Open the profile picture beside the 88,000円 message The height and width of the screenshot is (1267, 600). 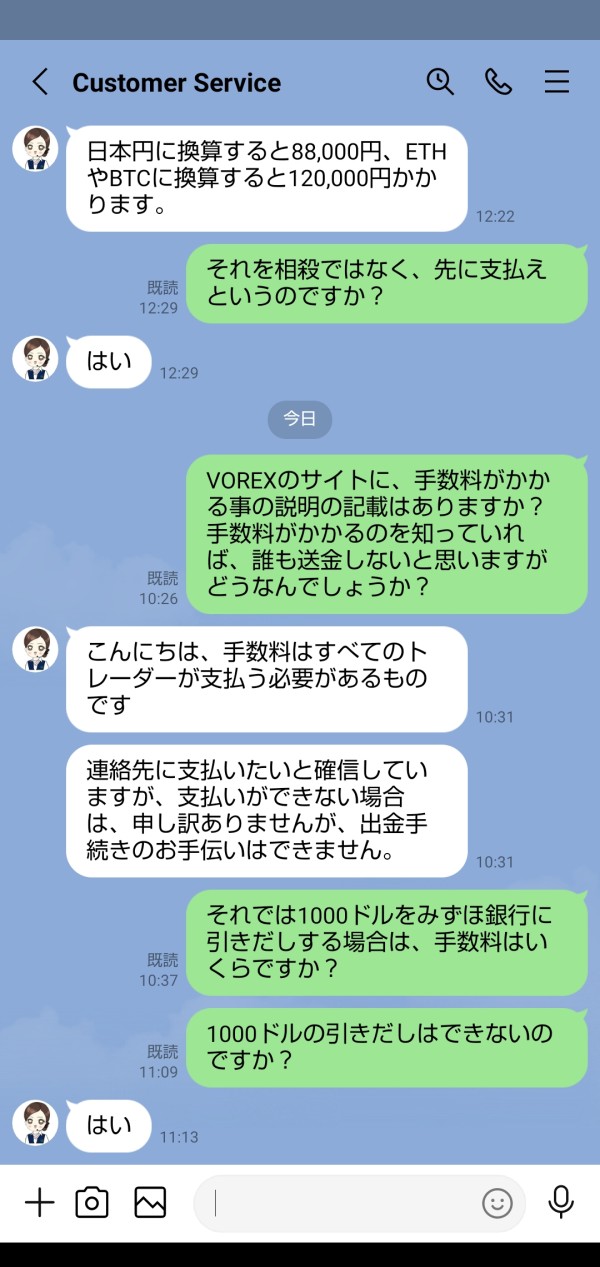[35, 149]
